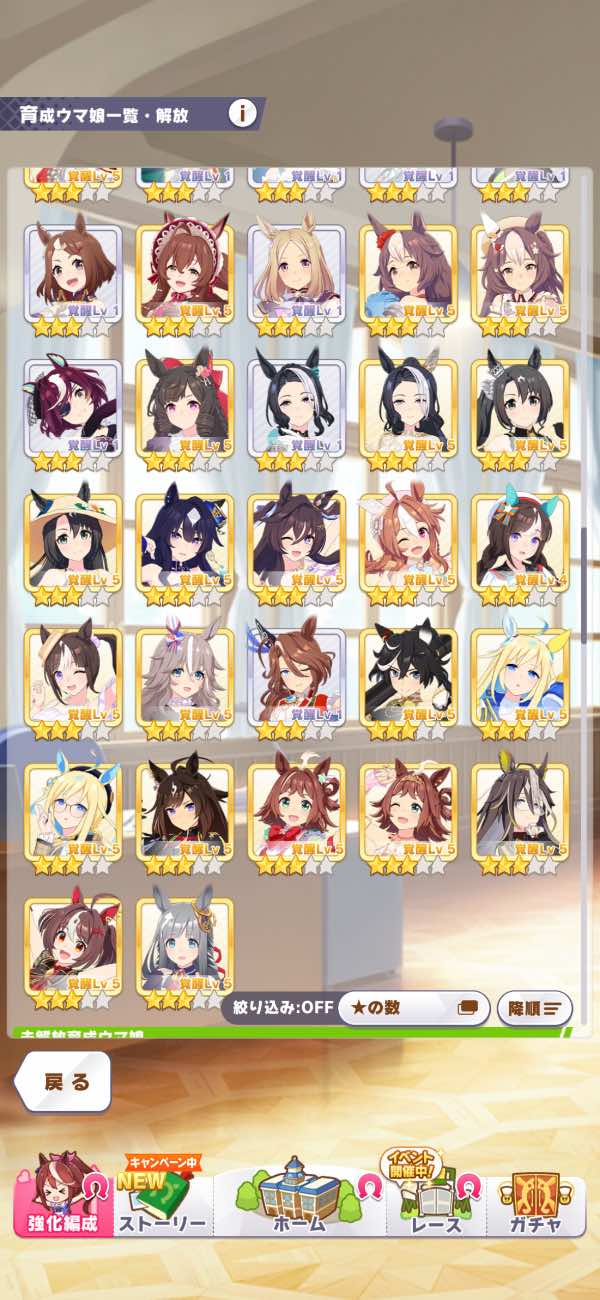Open the info icon beside the title
The height and width of the screenshot is (1300, 600).
point(242,113)
